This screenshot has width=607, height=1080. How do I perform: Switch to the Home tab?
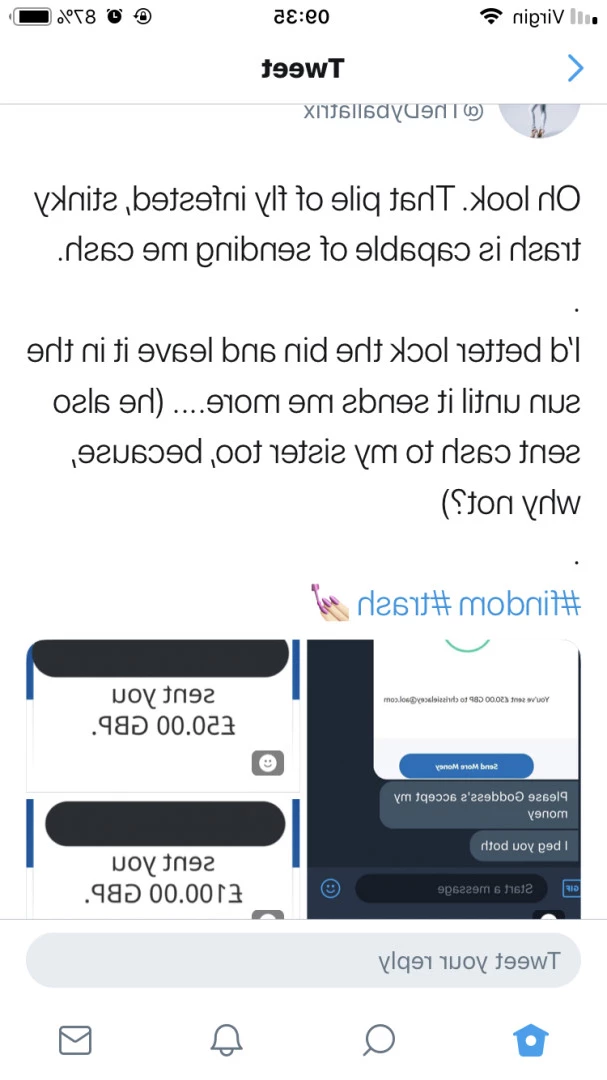531,1041
